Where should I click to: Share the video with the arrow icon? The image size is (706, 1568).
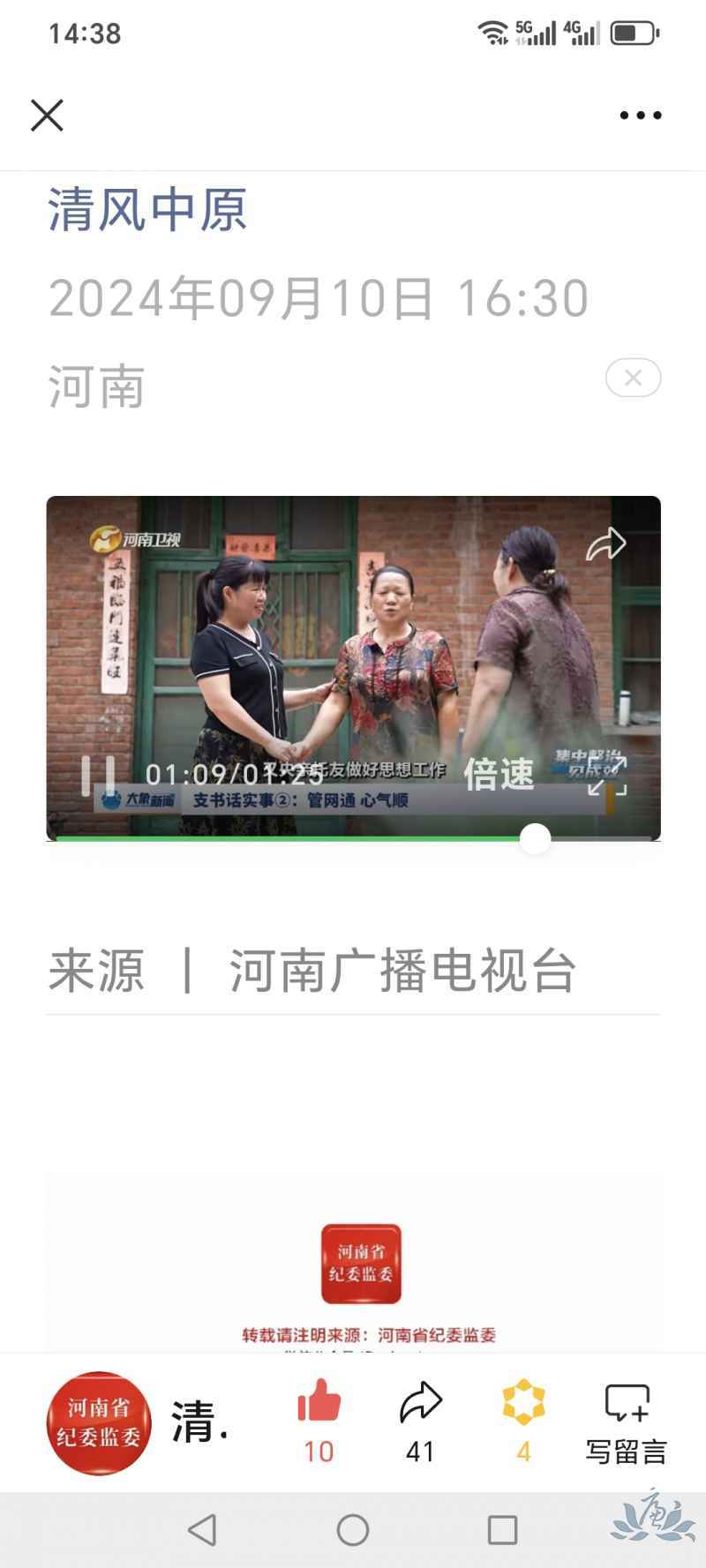(x=606, y=544)
